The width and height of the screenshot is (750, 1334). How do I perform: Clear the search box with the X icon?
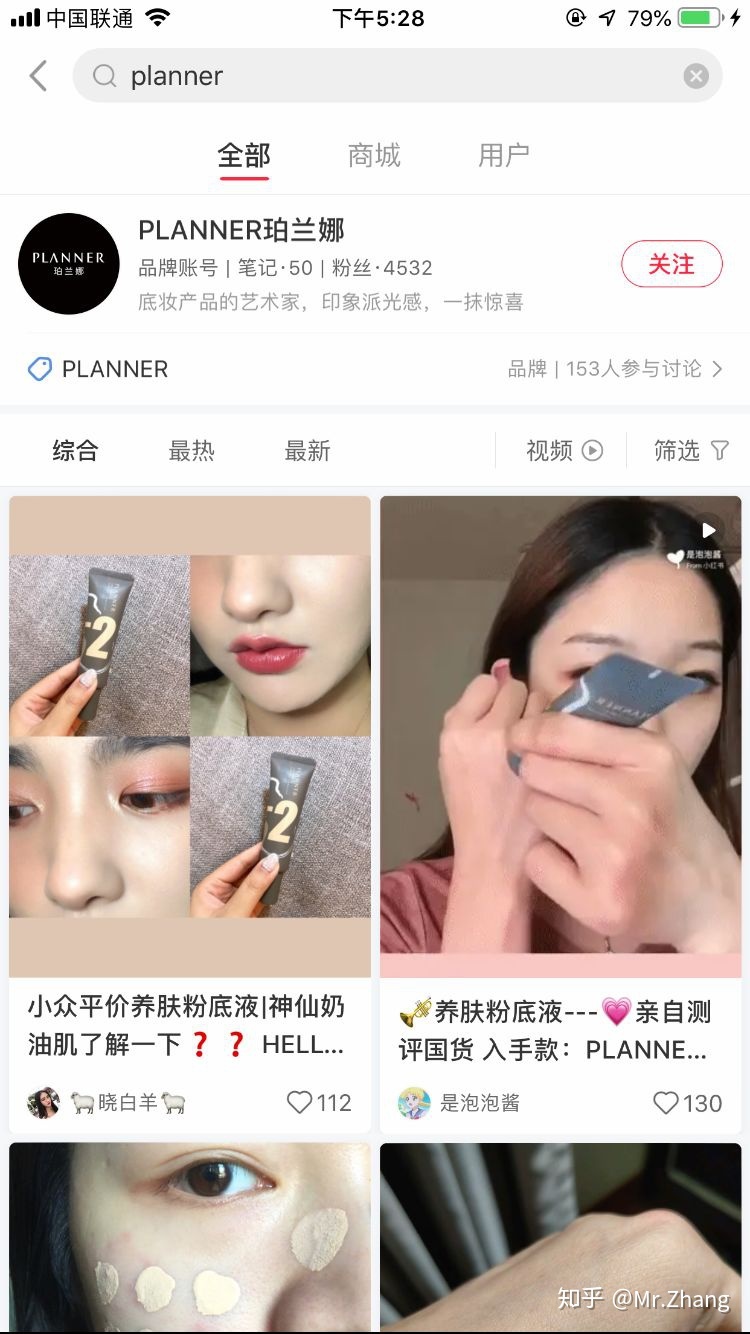pyautogui.click(x=696, y=75)
